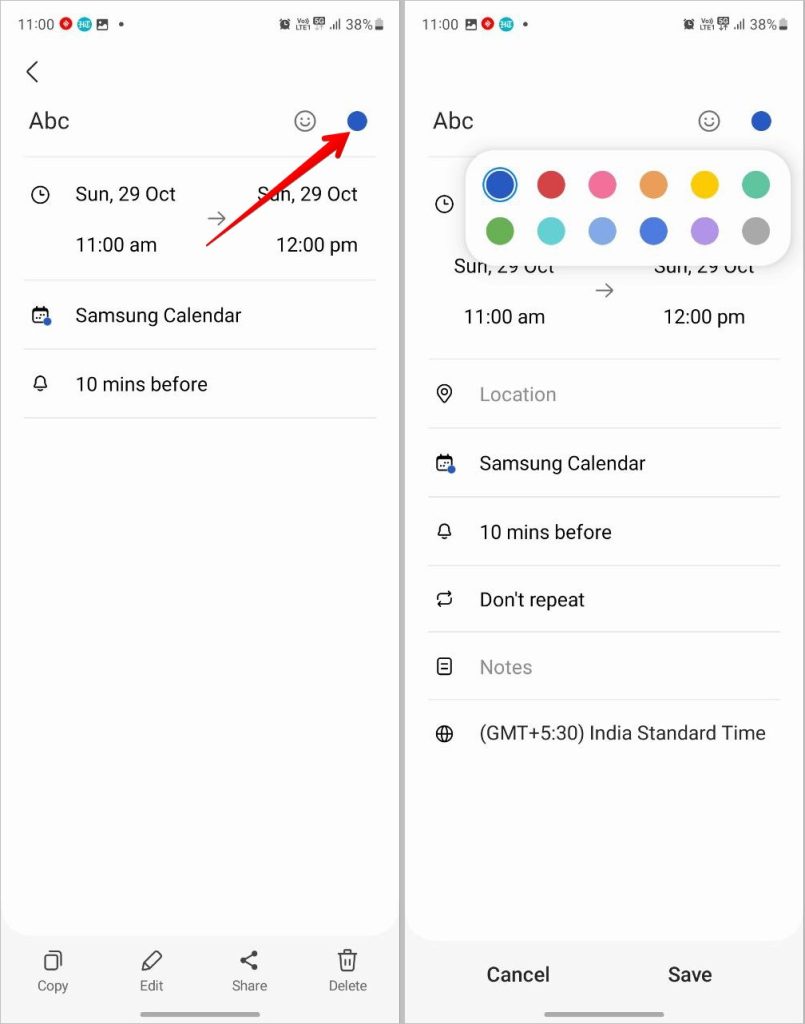Screen dimensions: 805x1024
Task: Save the event changes
Action: click(x=689, y=974)
